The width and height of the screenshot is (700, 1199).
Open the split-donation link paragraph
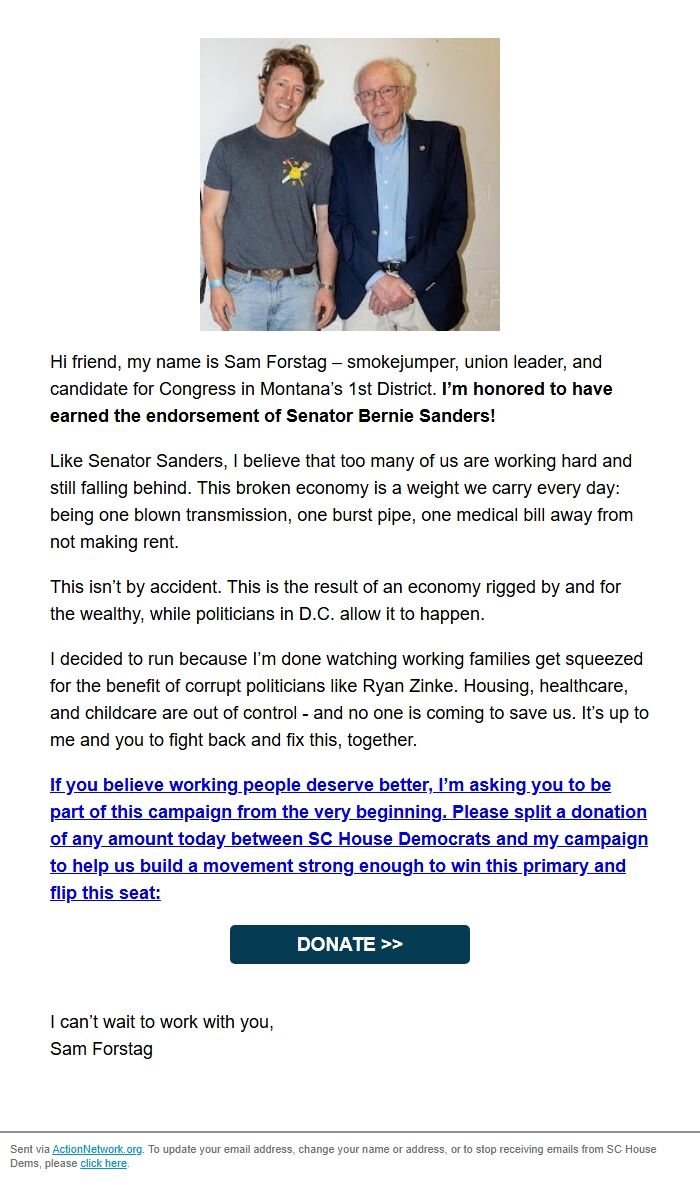tap(349, 839)
